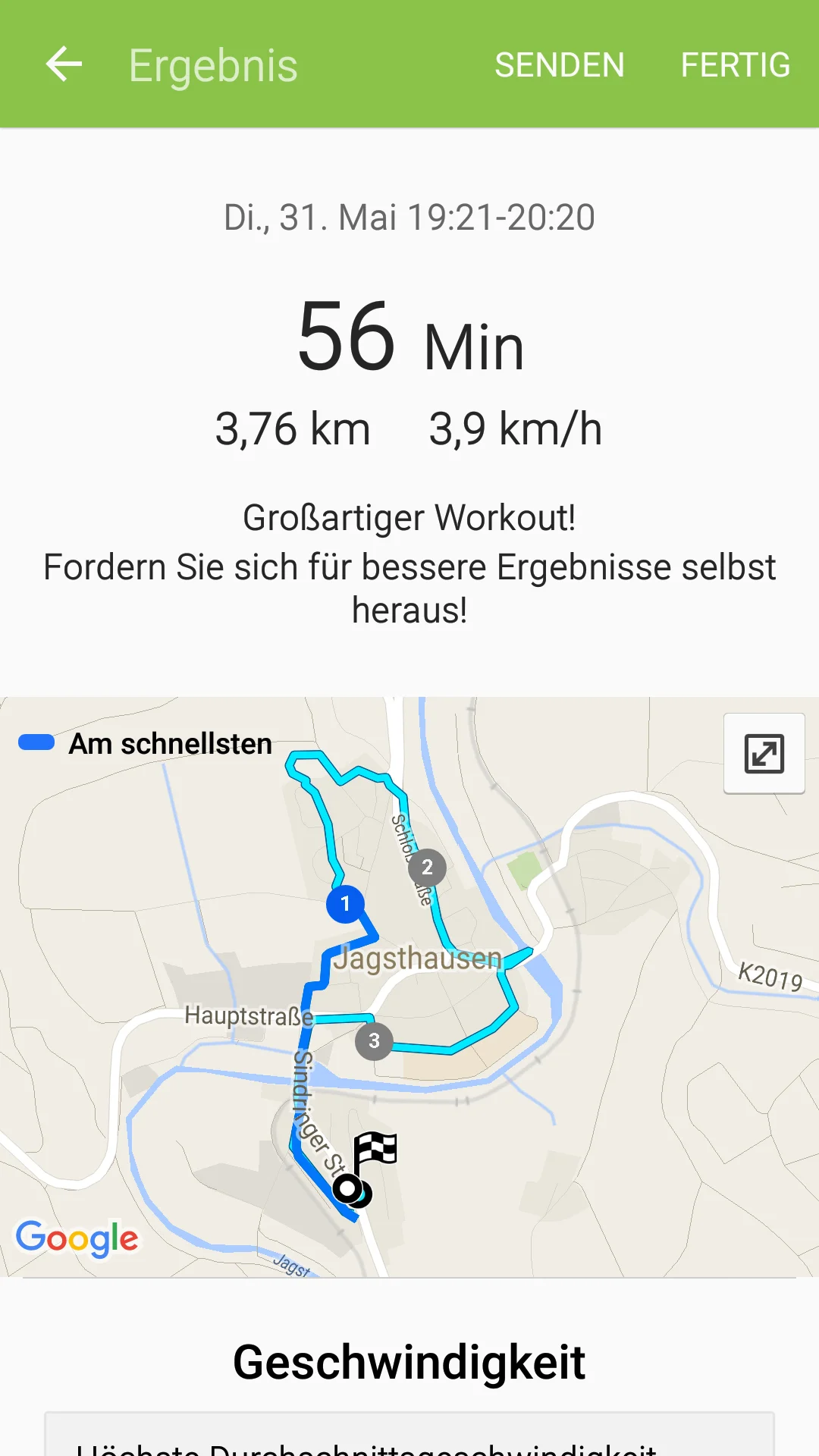Go back using the arrow

(x=64, y=64)
